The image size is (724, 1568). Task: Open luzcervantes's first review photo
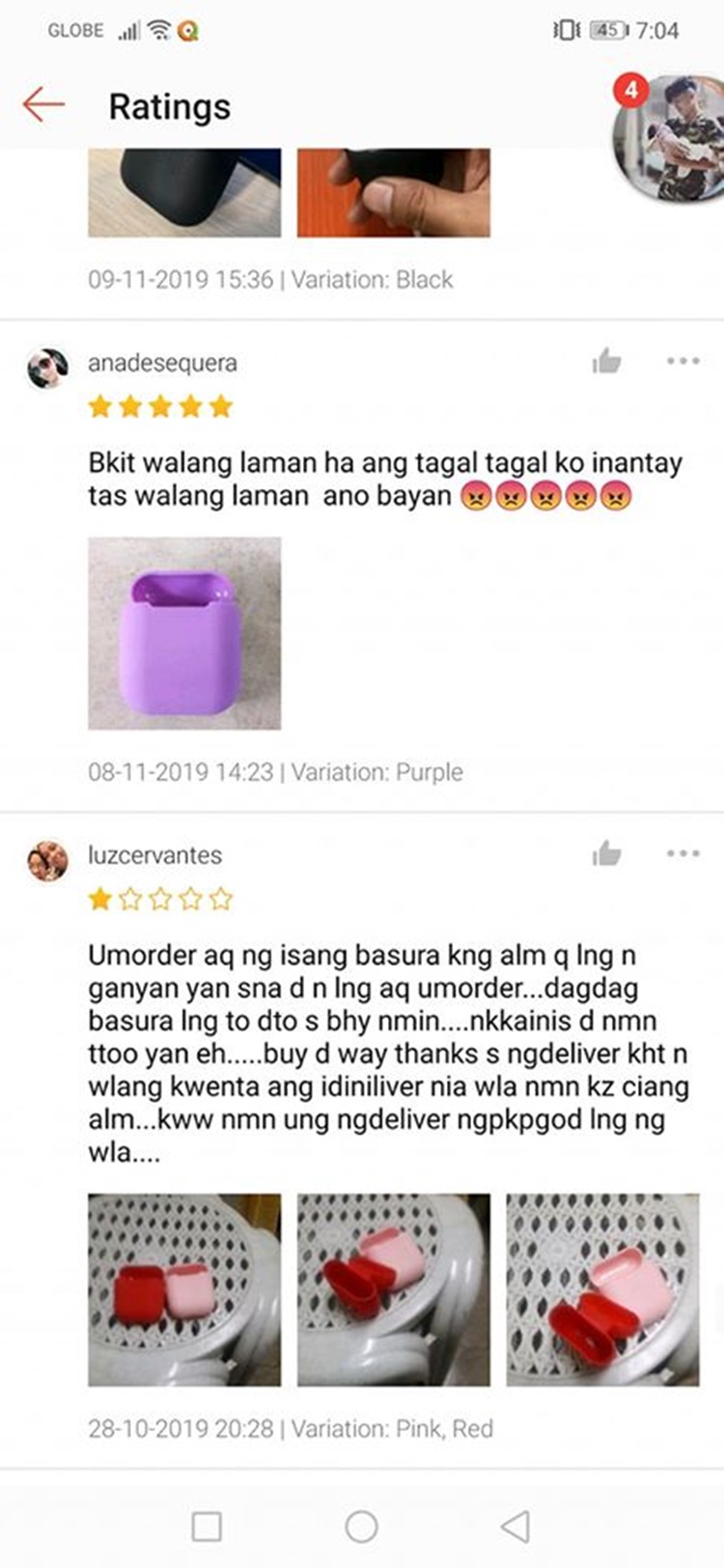click(184, 1289)
